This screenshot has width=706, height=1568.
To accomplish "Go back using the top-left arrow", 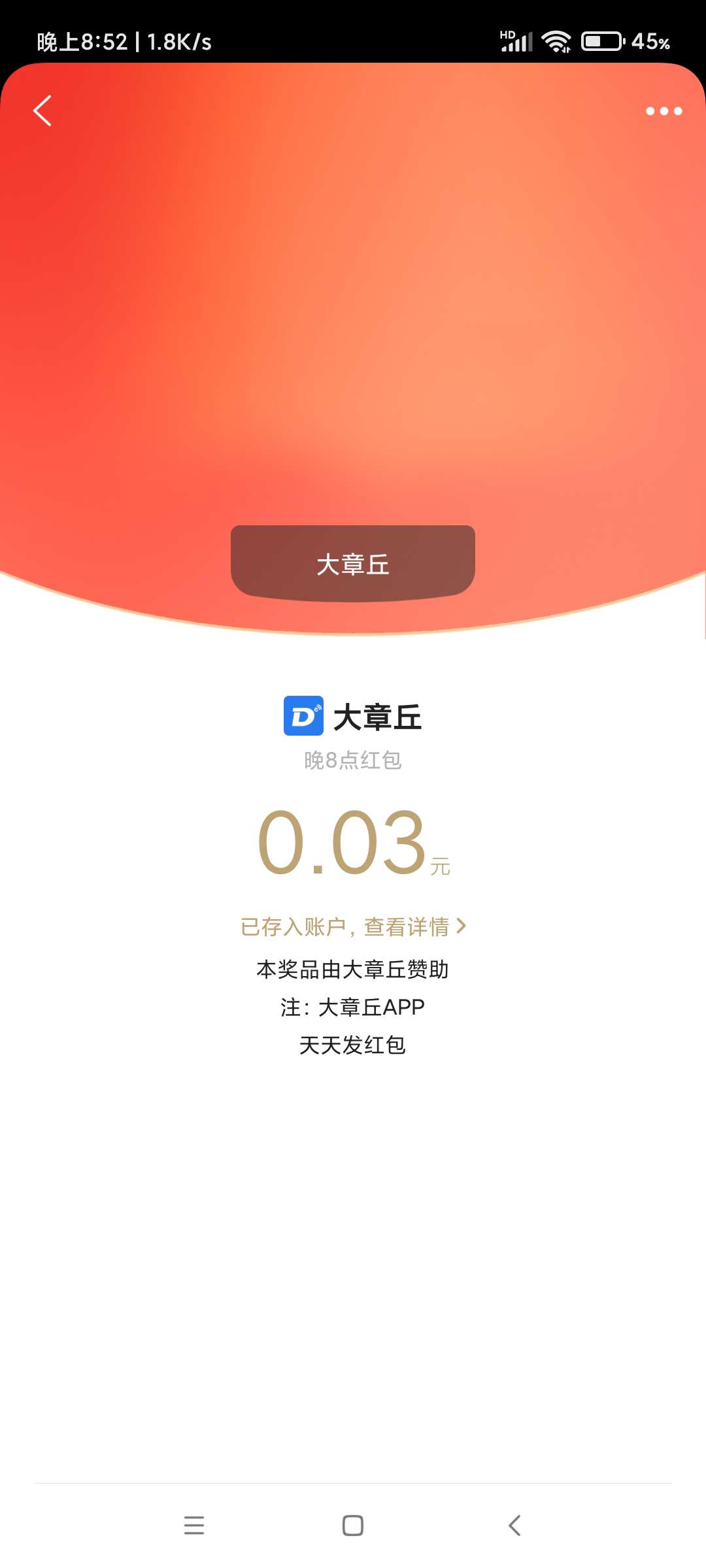I will coord(42,110).
